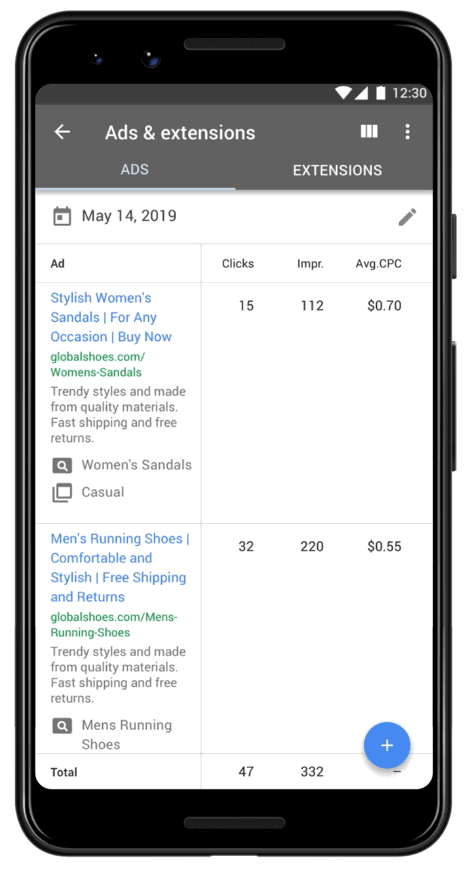This screenshot has width=473, height=870.
Task: Switch to the Extensions tab
Action: [x=337, y=170]
